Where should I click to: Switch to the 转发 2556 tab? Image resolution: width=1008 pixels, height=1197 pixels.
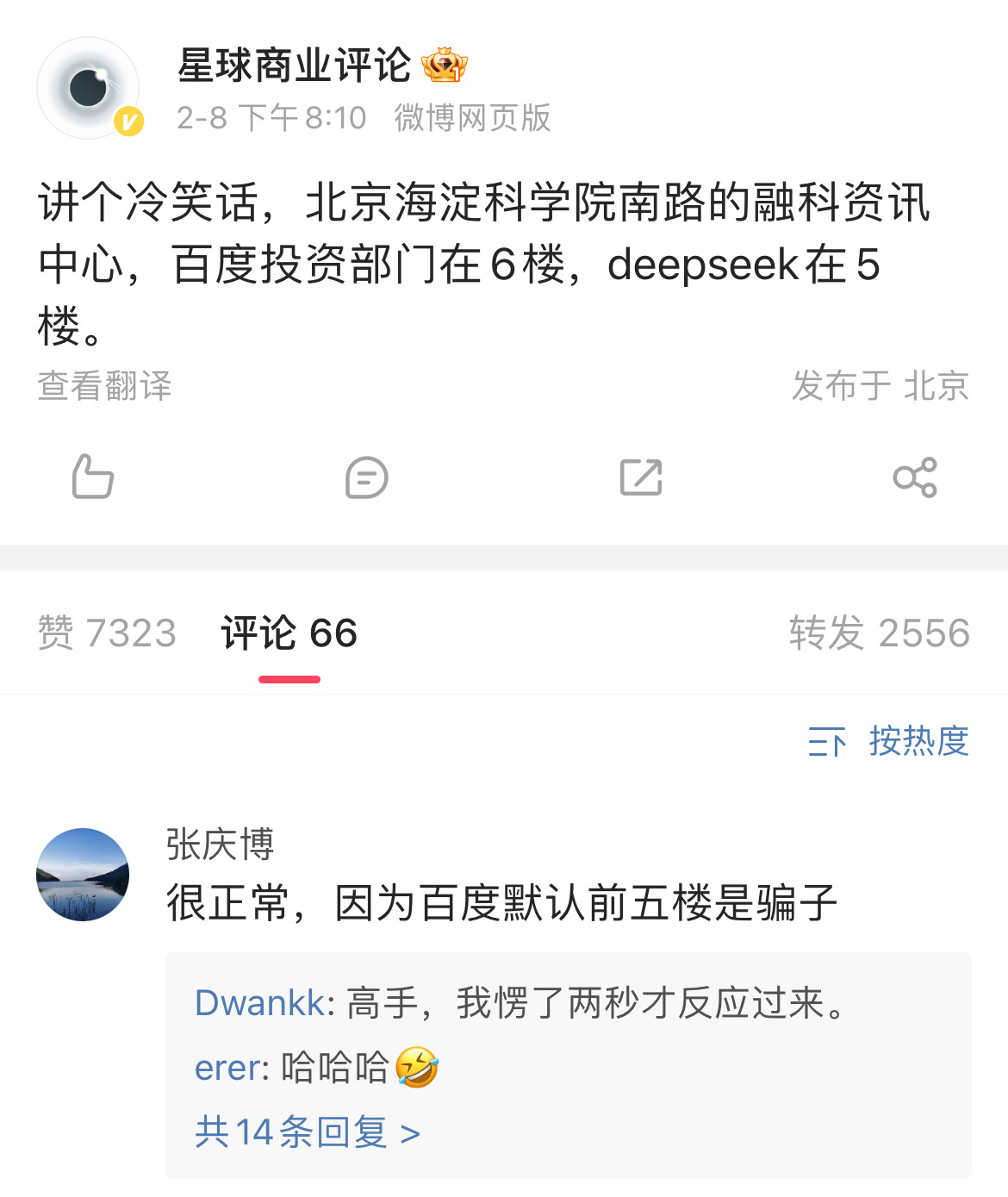coord(879,633)
